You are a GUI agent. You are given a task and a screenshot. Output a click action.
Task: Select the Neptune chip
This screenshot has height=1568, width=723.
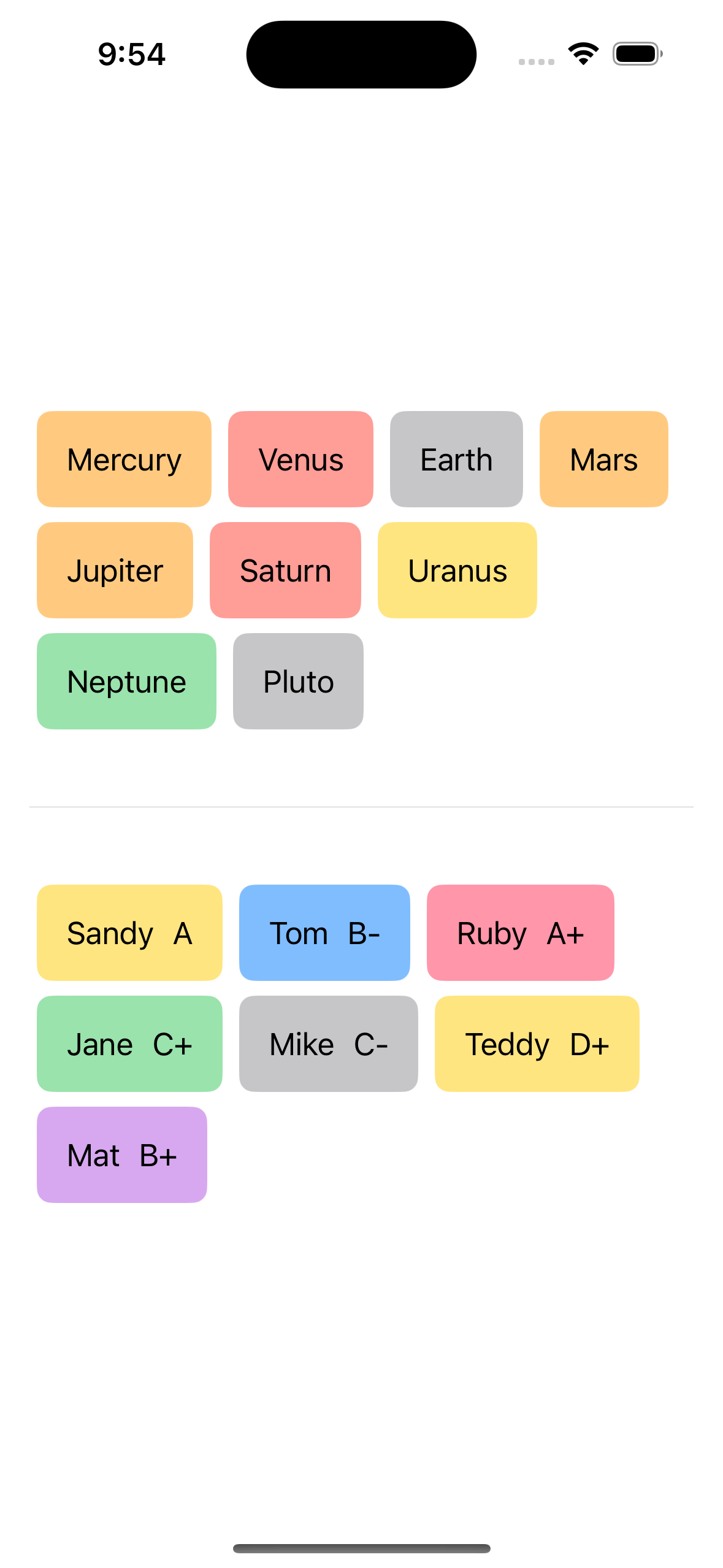tap(126, 681)
